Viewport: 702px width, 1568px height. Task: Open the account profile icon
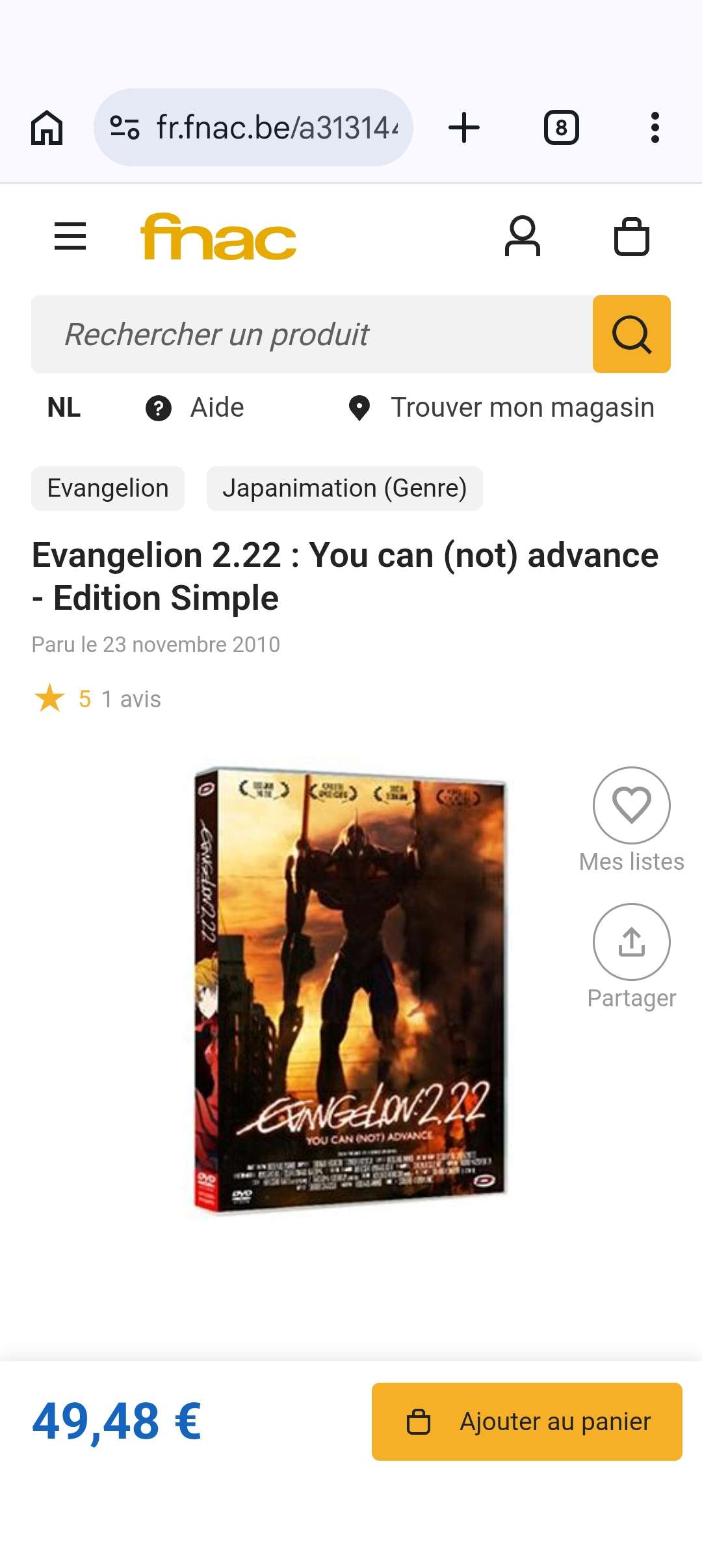[x=522, y=236]
